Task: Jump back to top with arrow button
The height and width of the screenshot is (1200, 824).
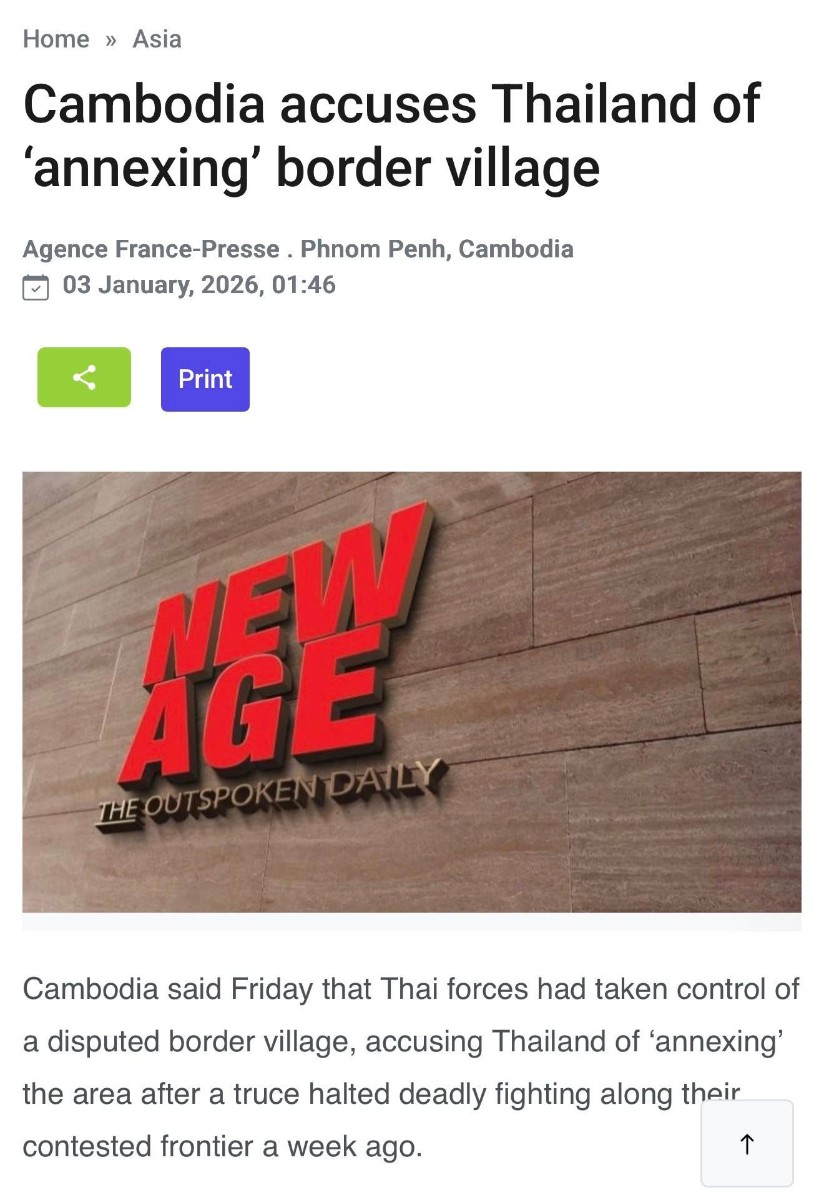Action: [x=747, y=1144]
